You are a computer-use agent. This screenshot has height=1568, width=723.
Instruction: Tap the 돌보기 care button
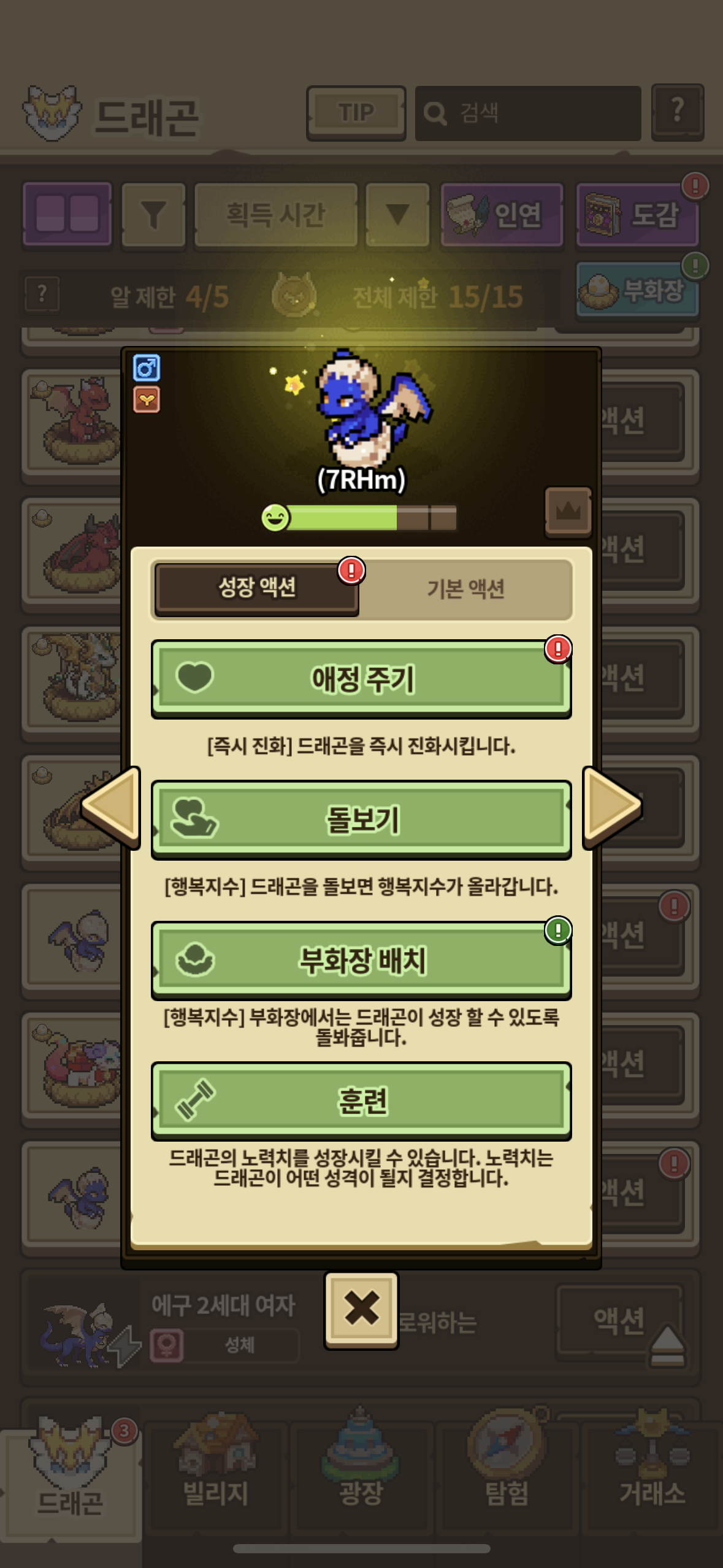pos(361,820)
